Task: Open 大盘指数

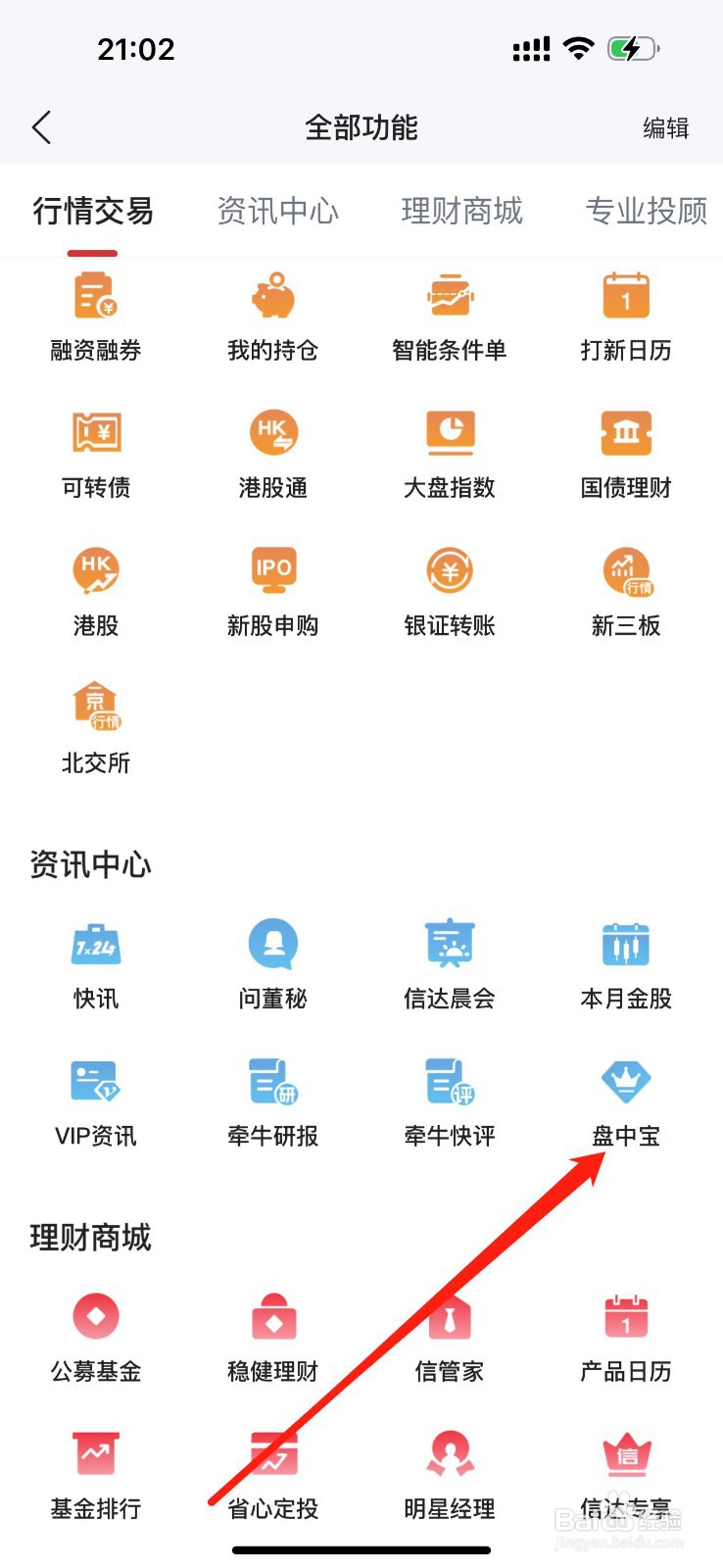Action: coord(450,454)
